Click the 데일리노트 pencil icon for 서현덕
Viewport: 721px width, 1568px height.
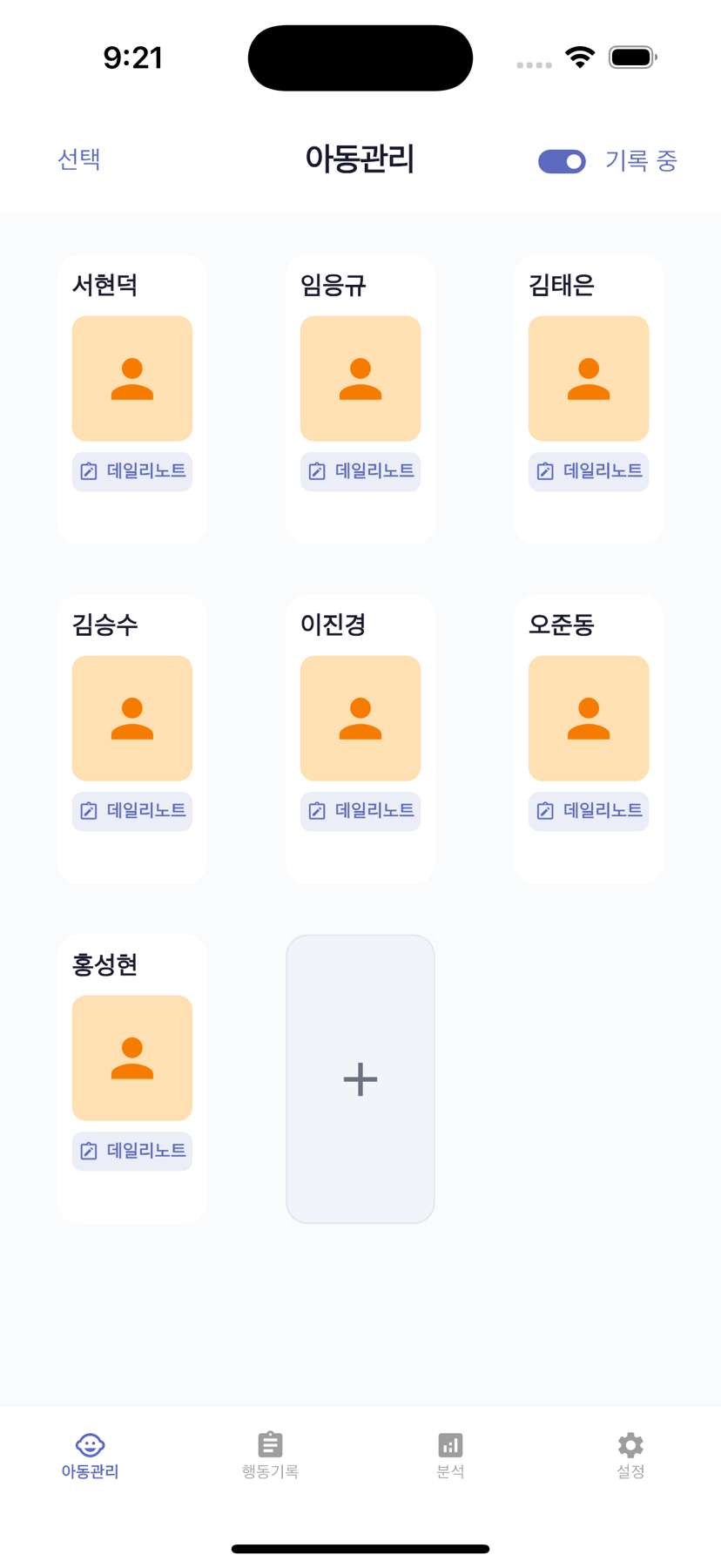[x=88, y=471]
